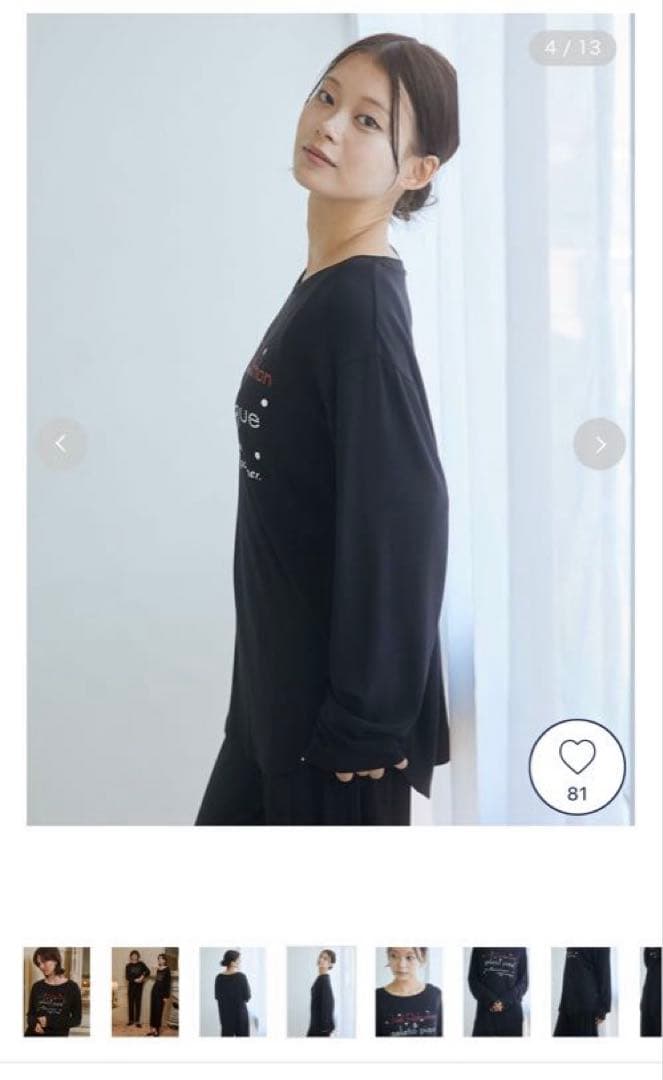Select the side-profile thumbnail by the curtain
The image size is (663, 1080).
pyautogui.click(x=321, y=991)
